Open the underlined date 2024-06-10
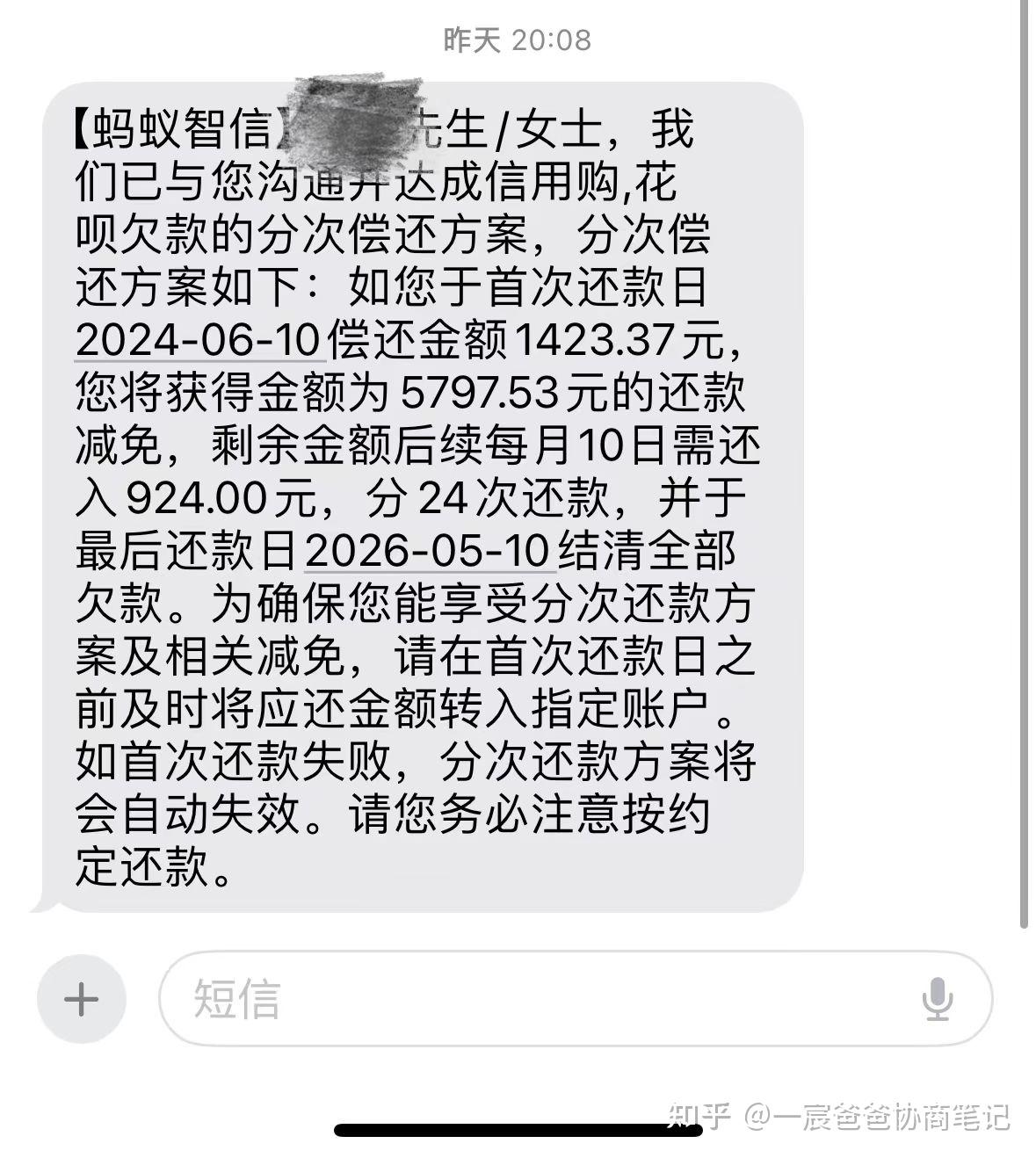Image resolution: width=1036 pixels, height=1158 pixels. click(x=199, y=341)
